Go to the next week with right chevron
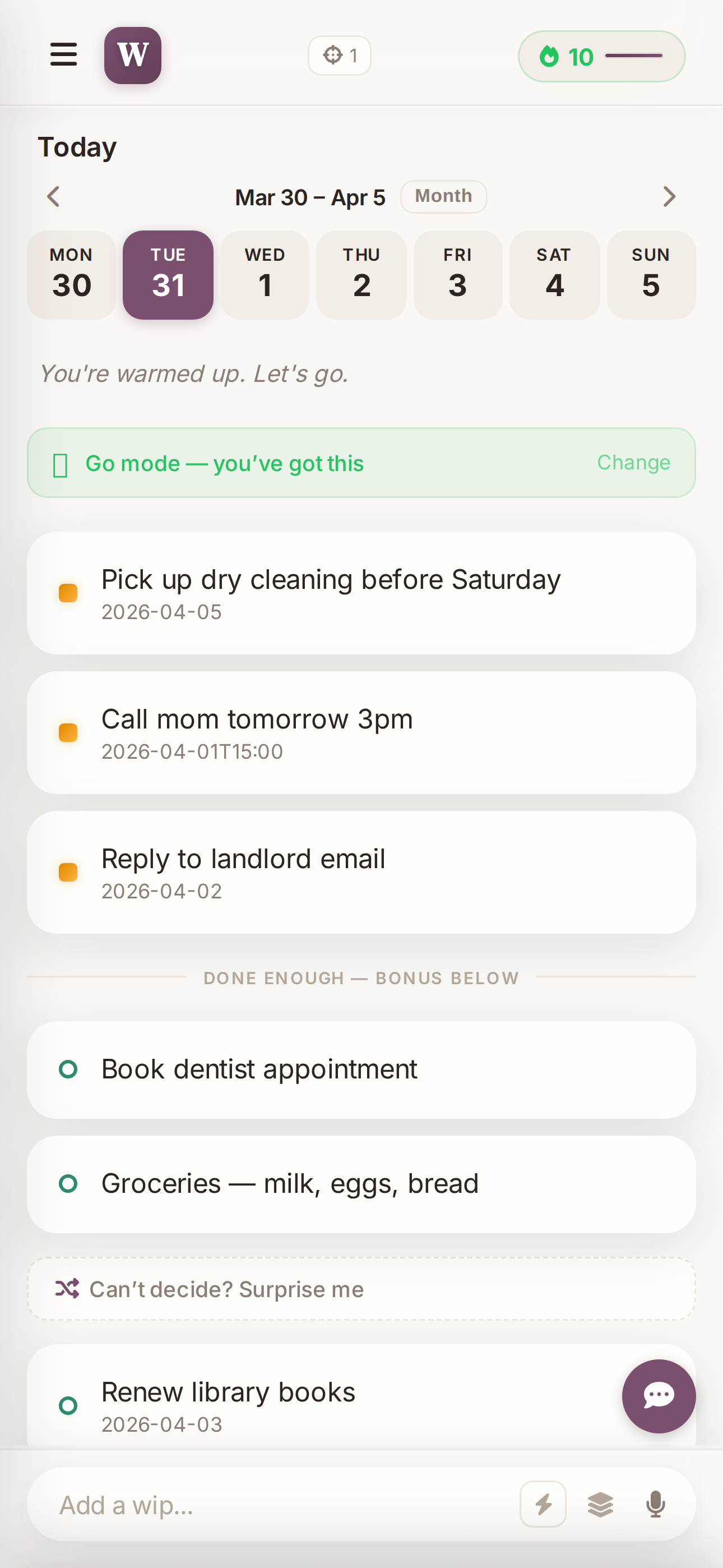This screenshot has height=1568, width=723. [x=669, y=197]
